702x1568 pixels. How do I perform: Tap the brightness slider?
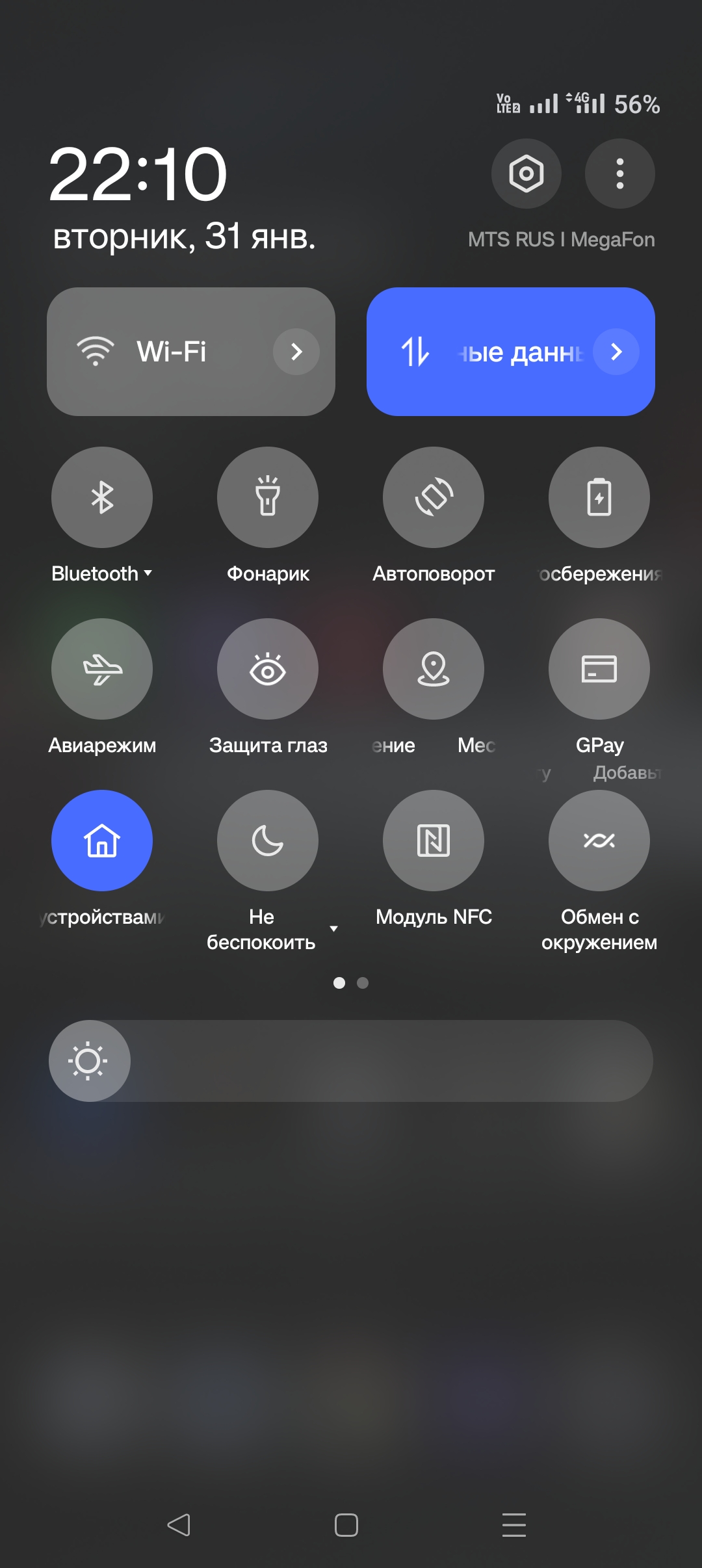pyautogui.click(x=351, y=1061)
